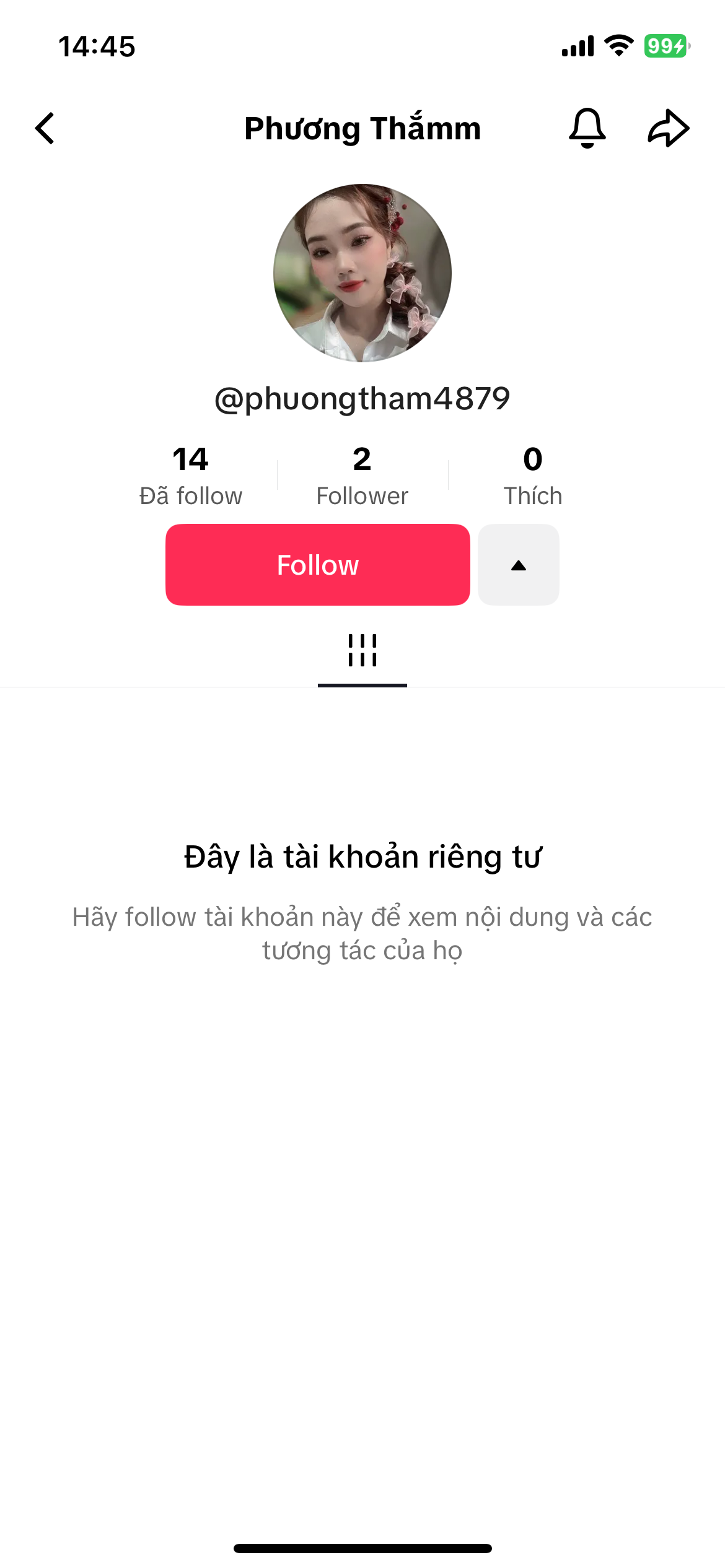725x1568 pixels.
Task: Go back from Phương Thắmm's profile
Action: (45, 128)
